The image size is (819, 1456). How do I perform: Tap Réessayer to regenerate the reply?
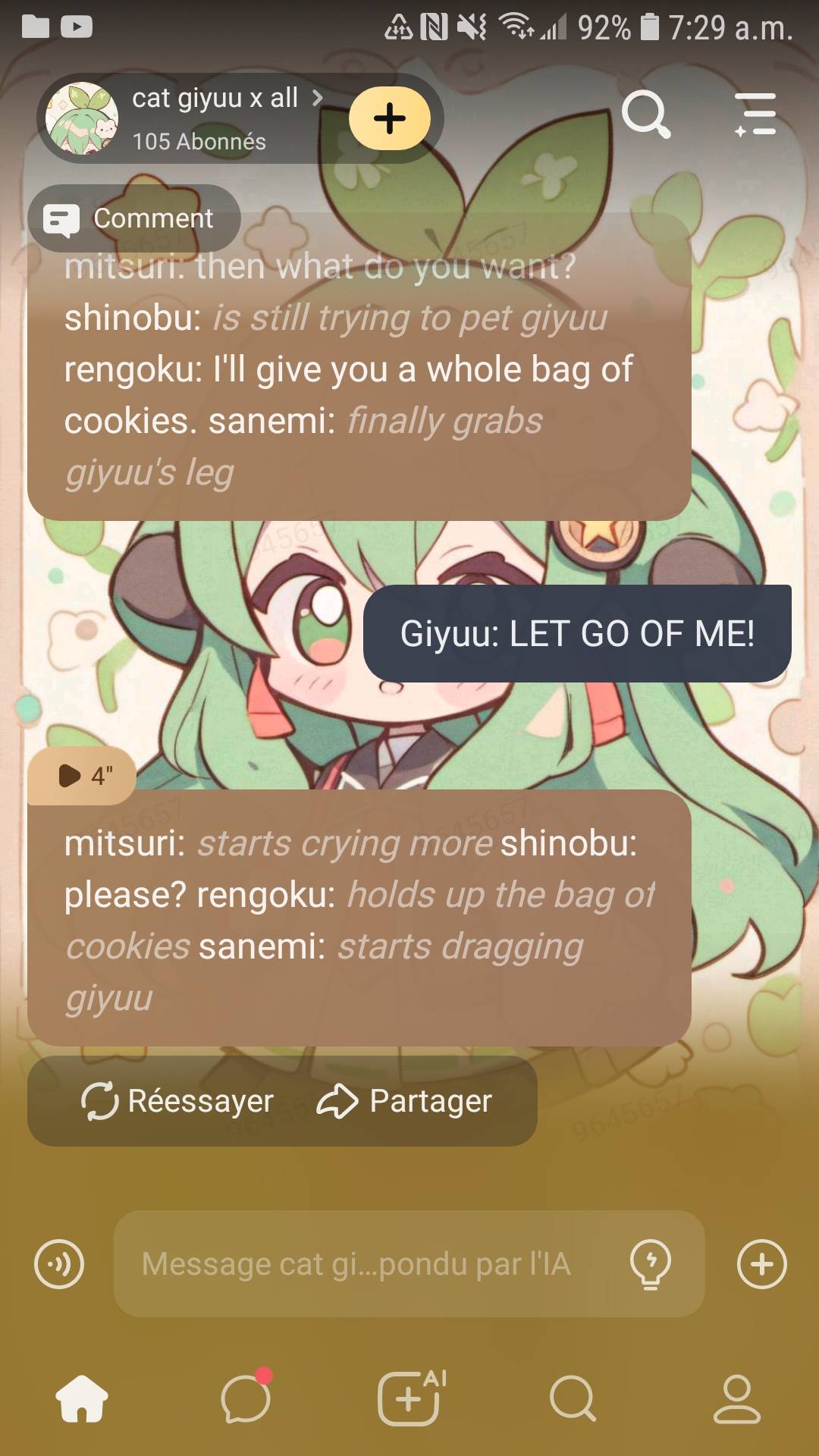coord(177,1101)
